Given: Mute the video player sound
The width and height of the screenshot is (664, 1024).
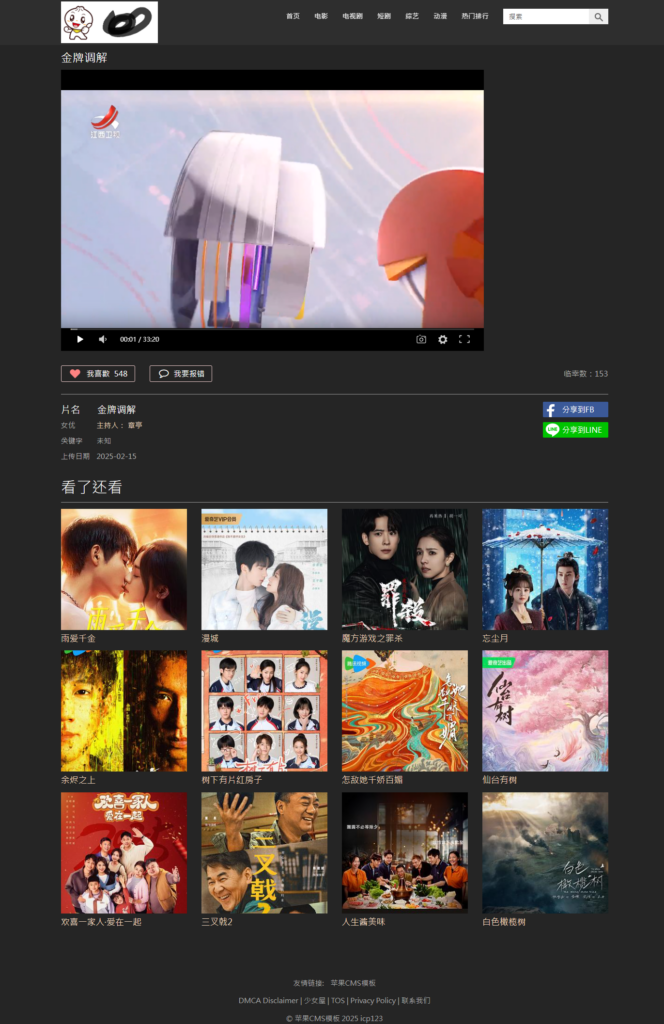Looking at the screenshot, I should pos(102,339).
